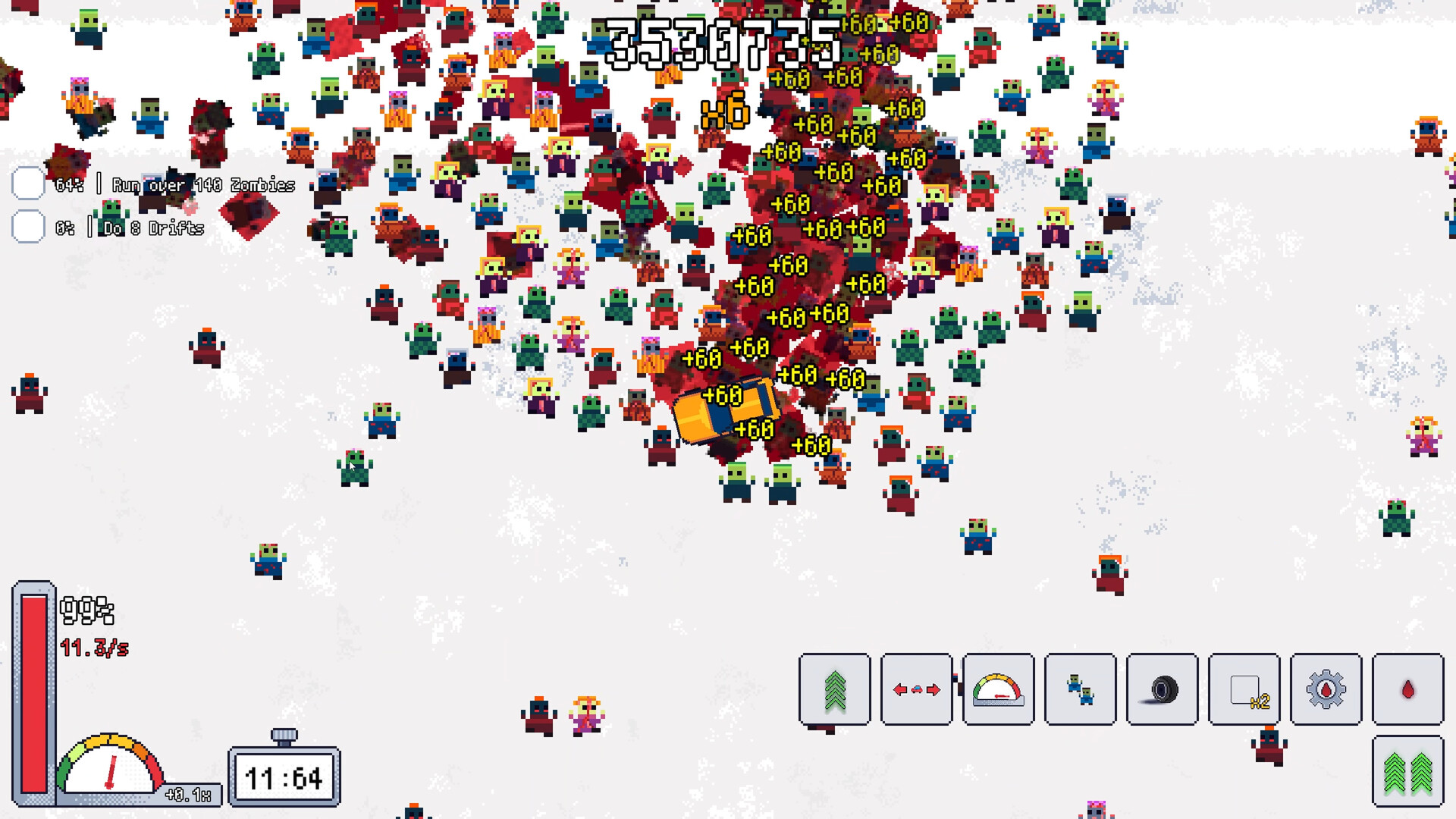The width and height of the screenshot is (1456, 819).
Task: Tap the speedometer upgrade tile
Action: [x=998, y=689]
